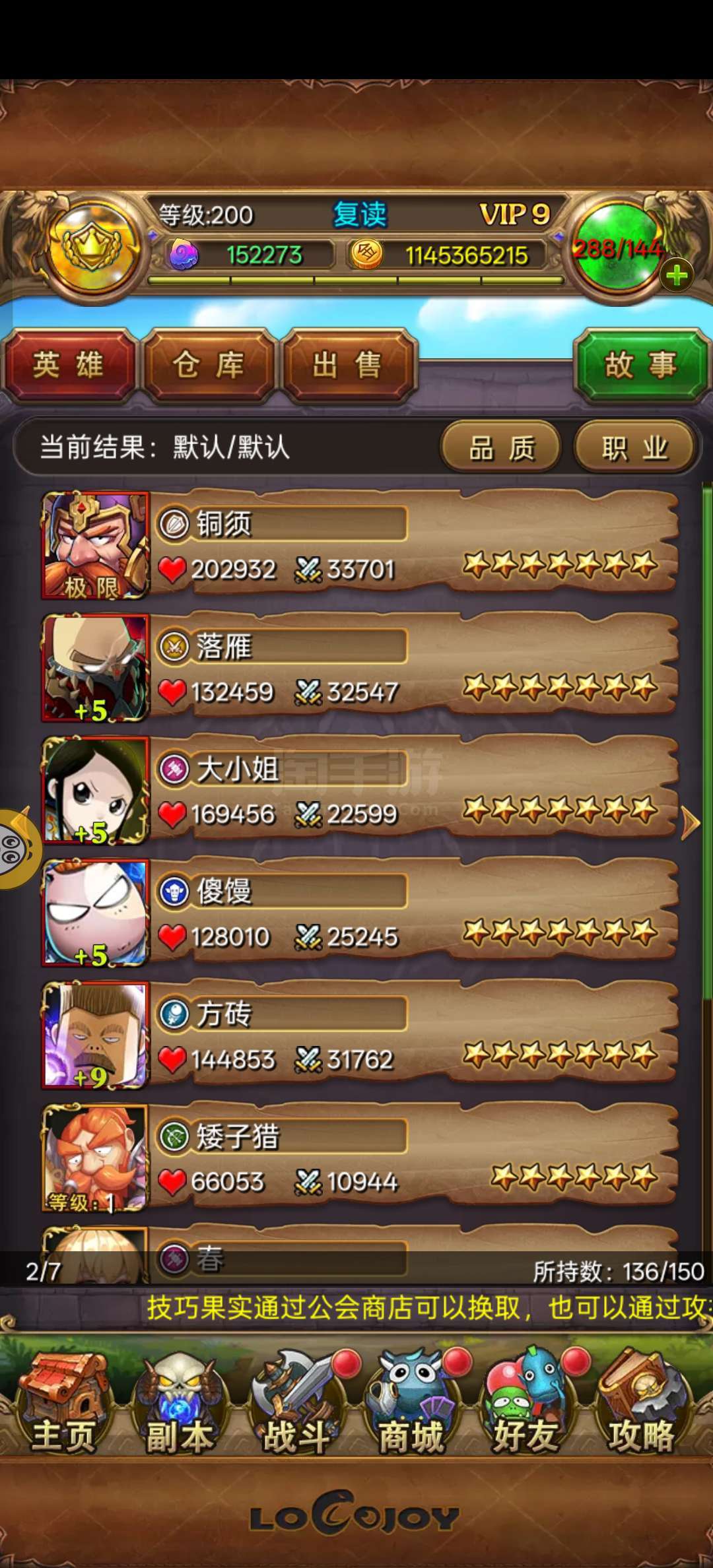Open the 商城 shop

click(411, 1402)
